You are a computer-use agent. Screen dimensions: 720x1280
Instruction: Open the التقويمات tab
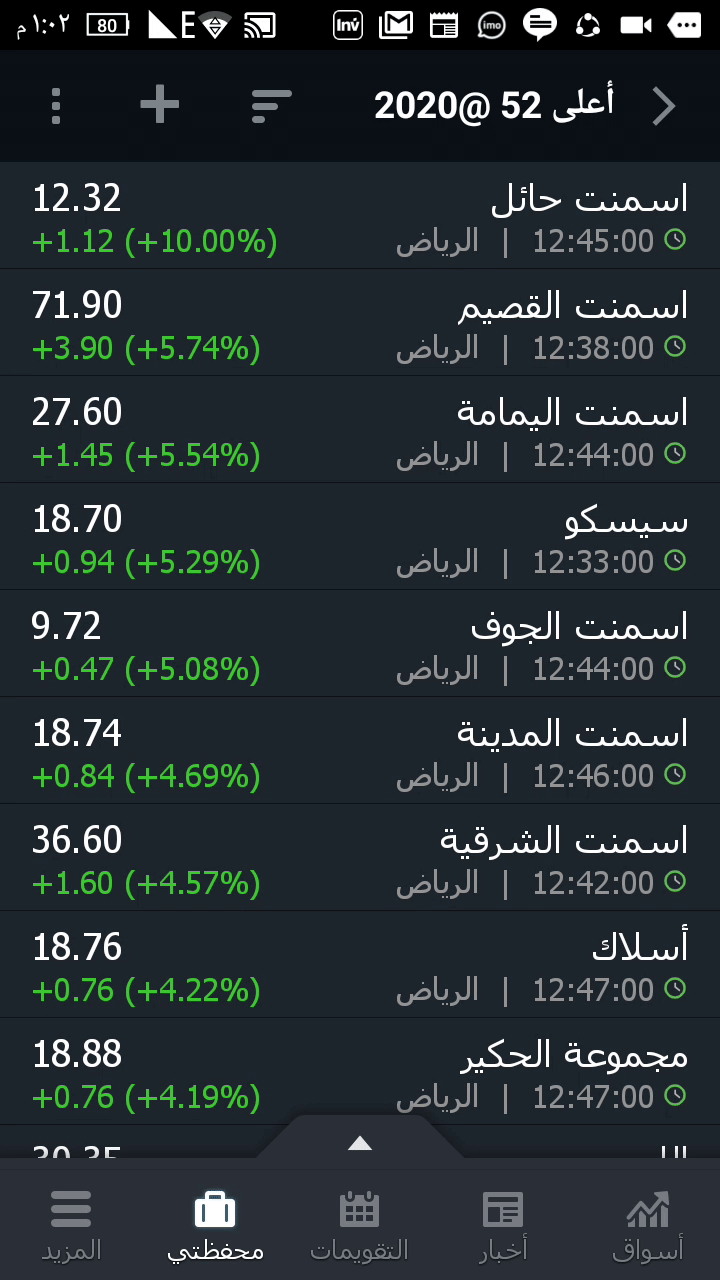coord(360,1225)
